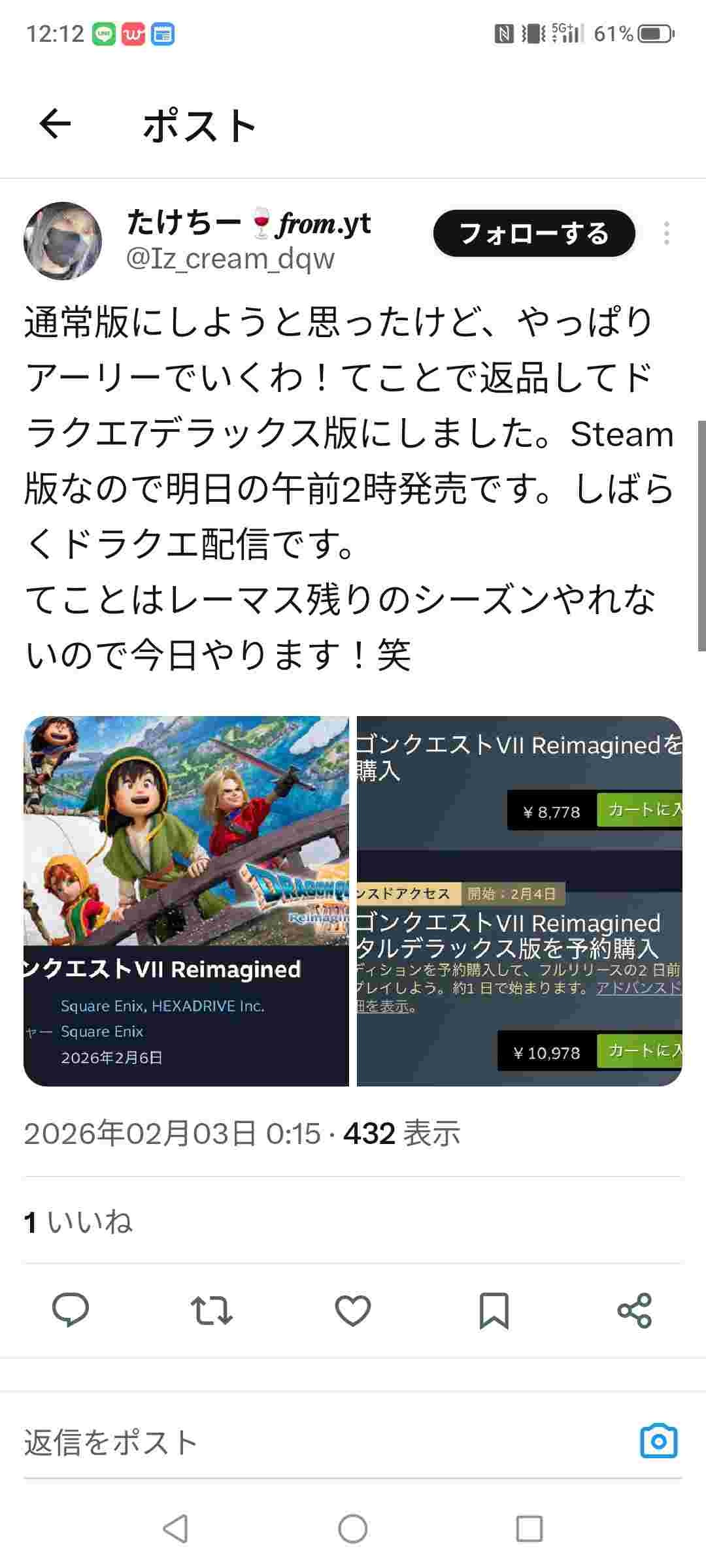
Task: Open the system recent apps button
Action: [529, 1529]
